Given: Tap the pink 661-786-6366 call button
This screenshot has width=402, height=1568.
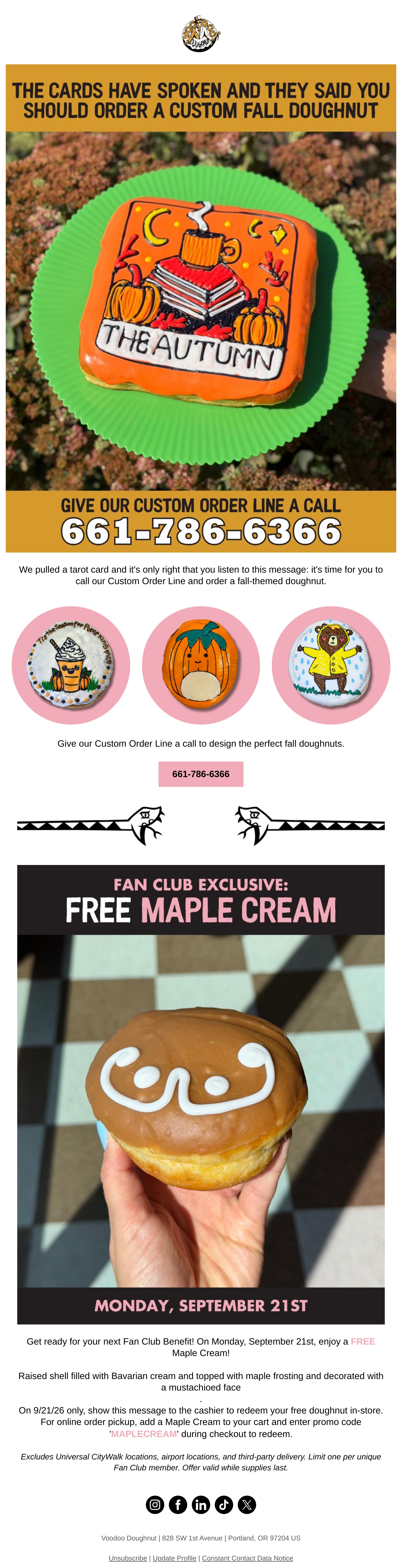Looking at the screenshot, I should coord(201,774).
